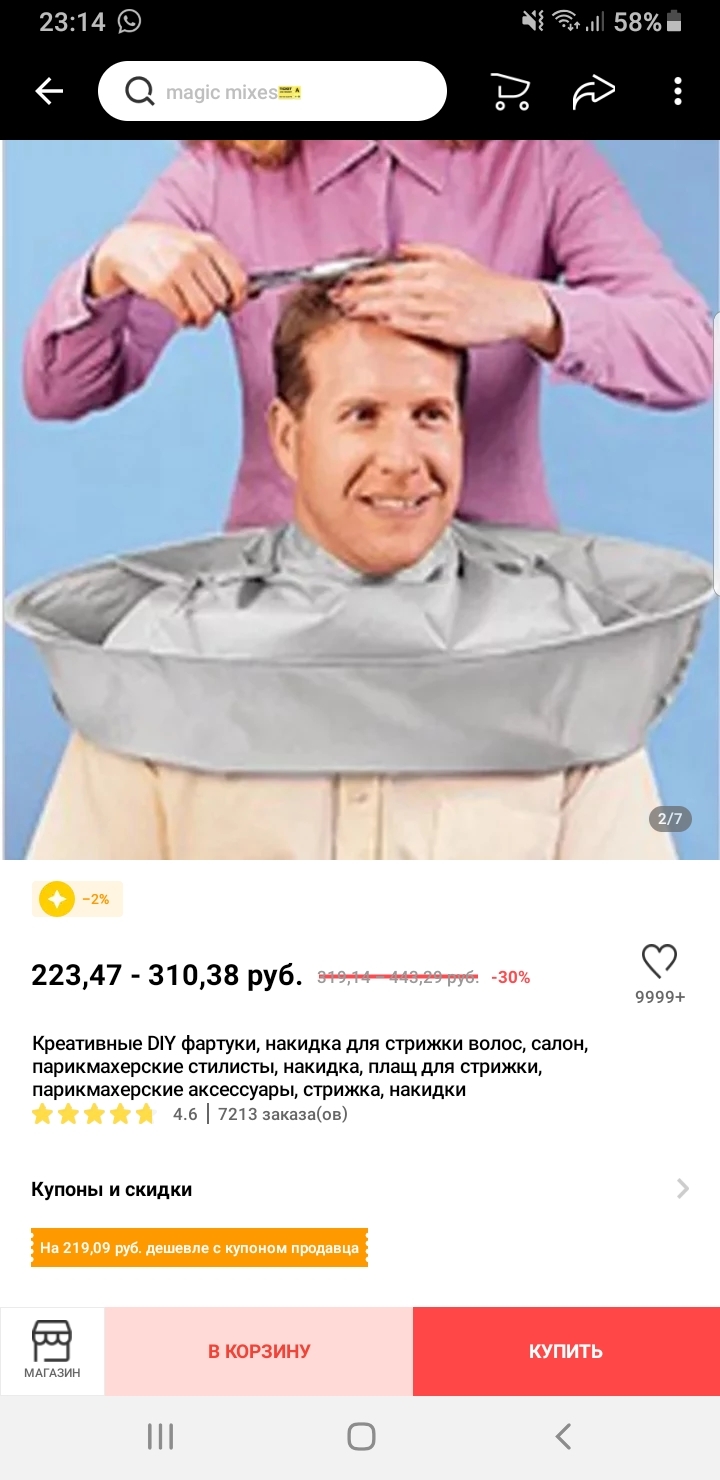Tap the system home button
The width and height of the screenshot is (720, 1480).
click(360, 1437)
